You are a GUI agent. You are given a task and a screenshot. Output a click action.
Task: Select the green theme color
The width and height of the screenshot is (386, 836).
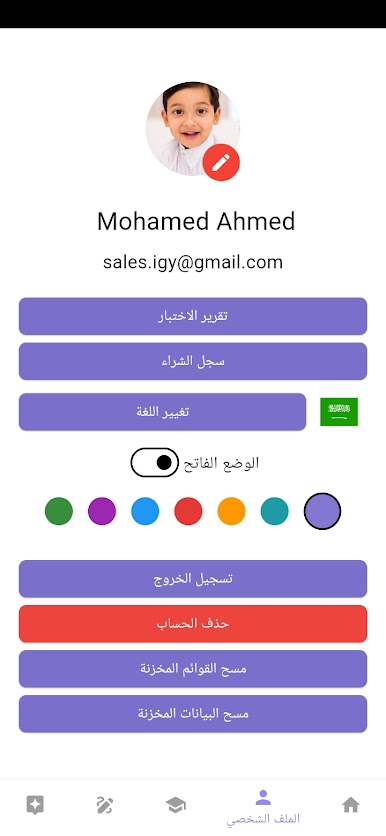coord(59,511)
